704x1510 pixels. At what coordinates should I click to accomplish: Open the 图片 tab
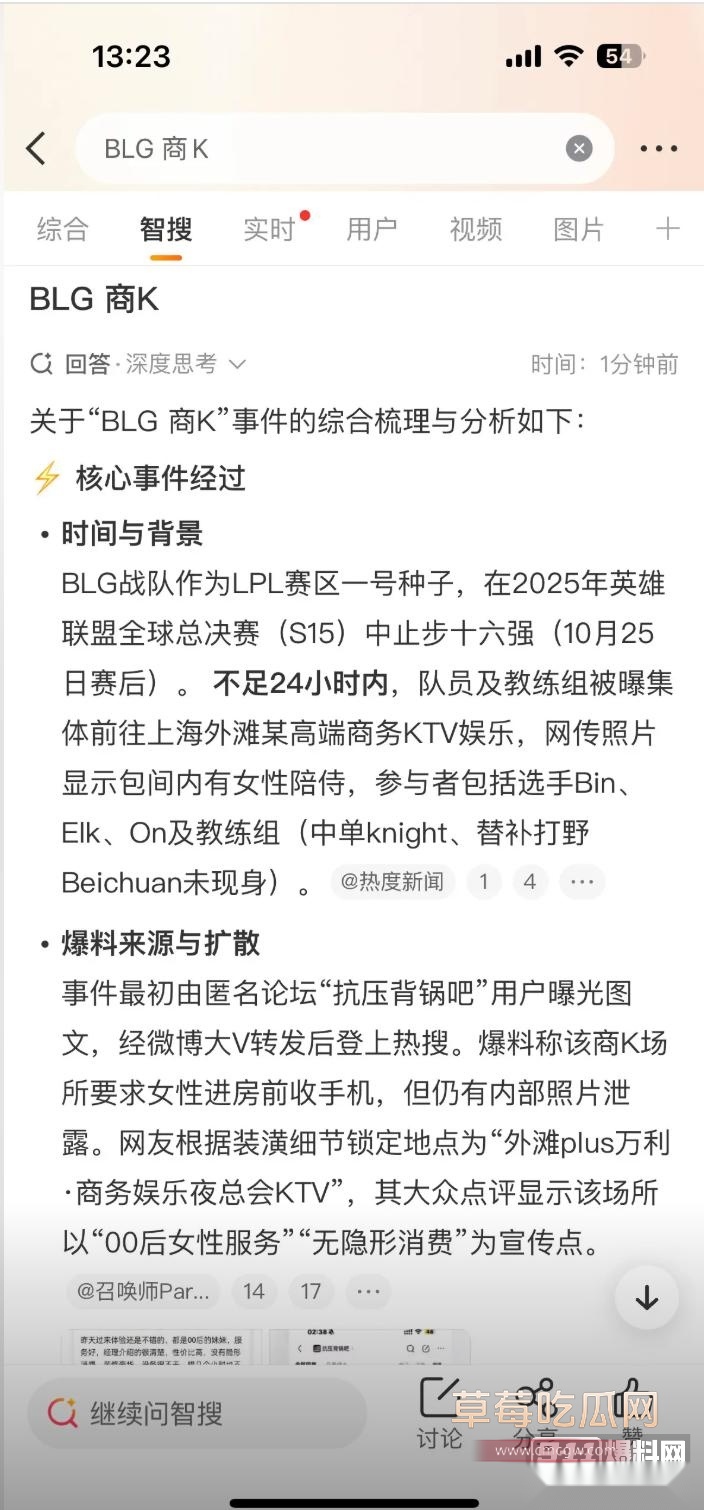coord(579,229)
